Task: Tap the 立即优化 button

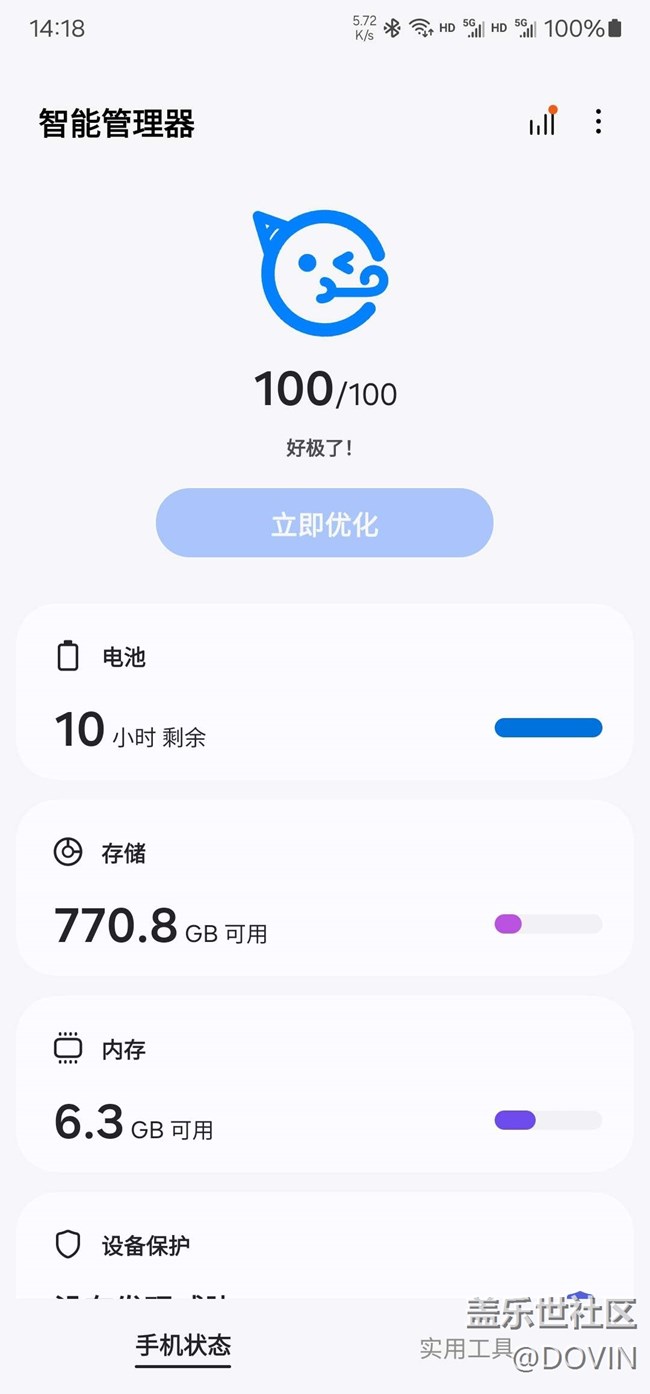Action: pyautogui.click(x=324, y=523)
